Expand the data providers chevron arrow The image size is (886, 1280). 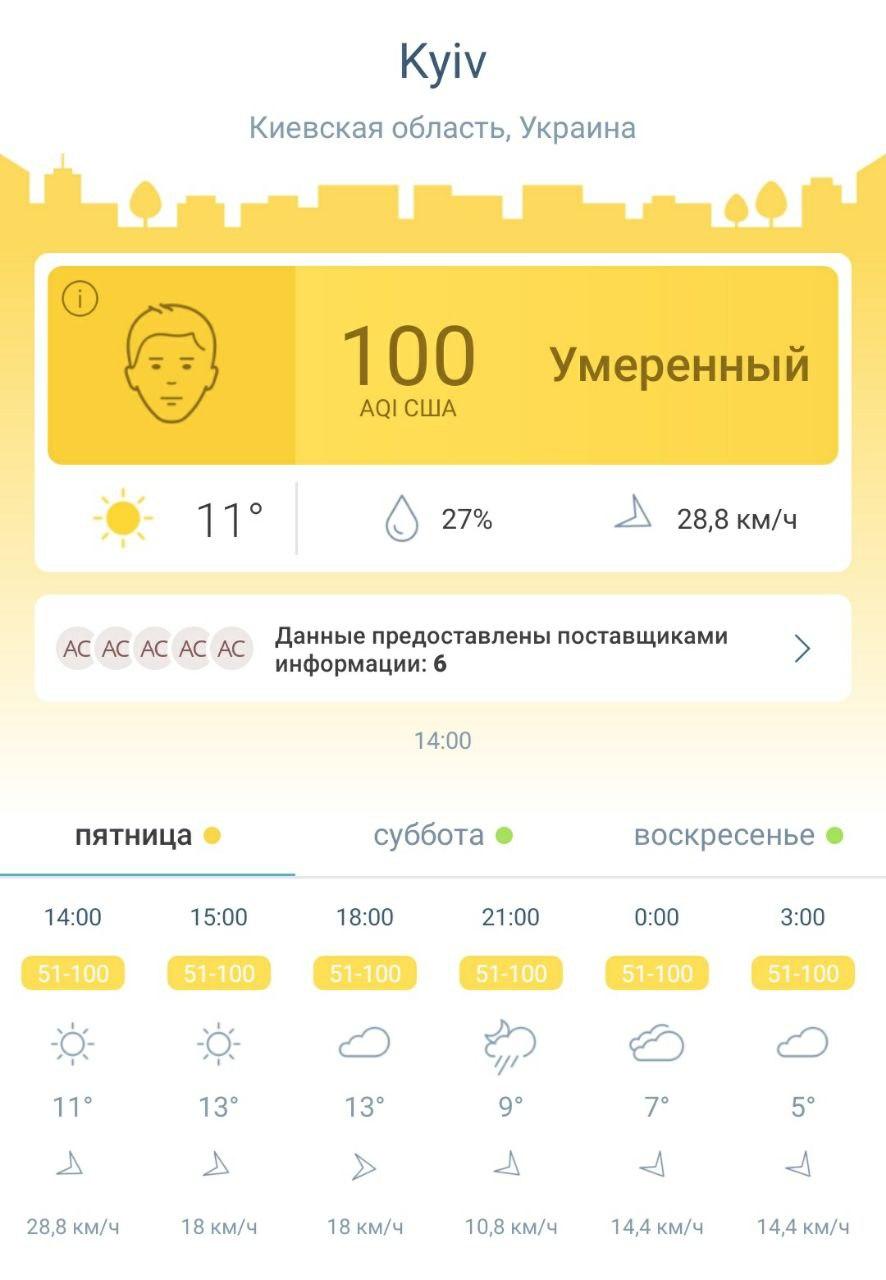point(800,648)
